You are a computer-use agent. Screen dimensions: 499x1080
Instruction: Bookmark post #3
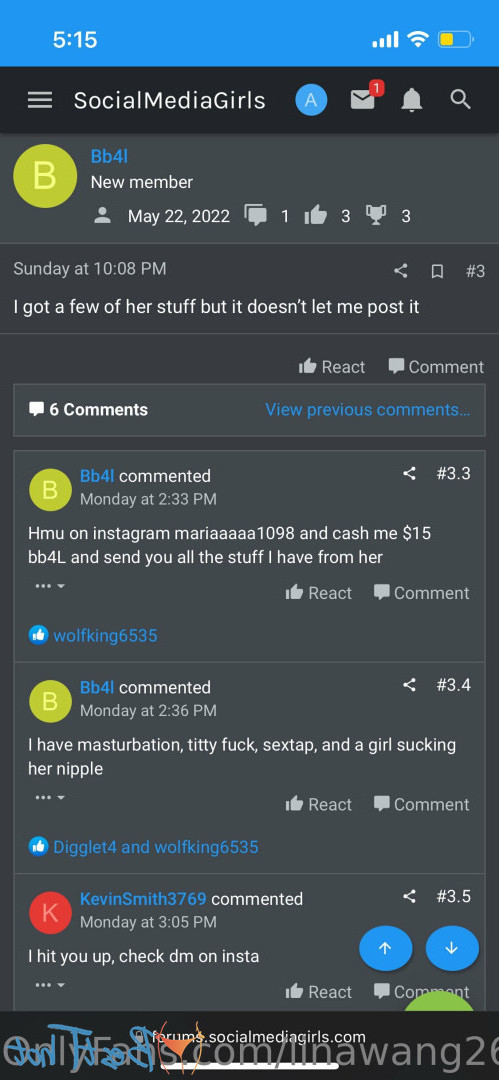(x=437, y=271)
